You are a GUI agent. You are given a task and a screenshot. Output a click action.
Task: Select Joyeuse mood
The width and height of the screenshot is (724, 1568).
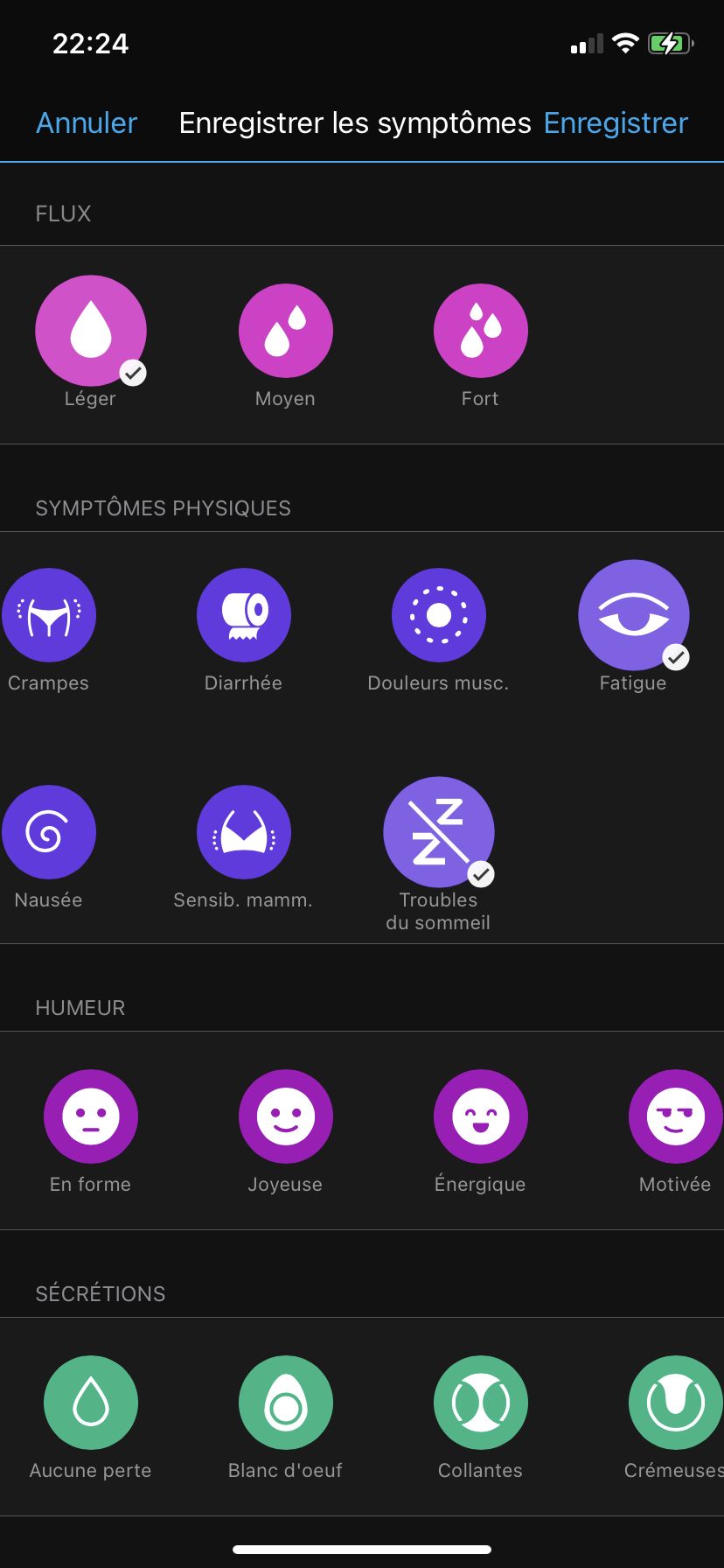(286, 1116)
